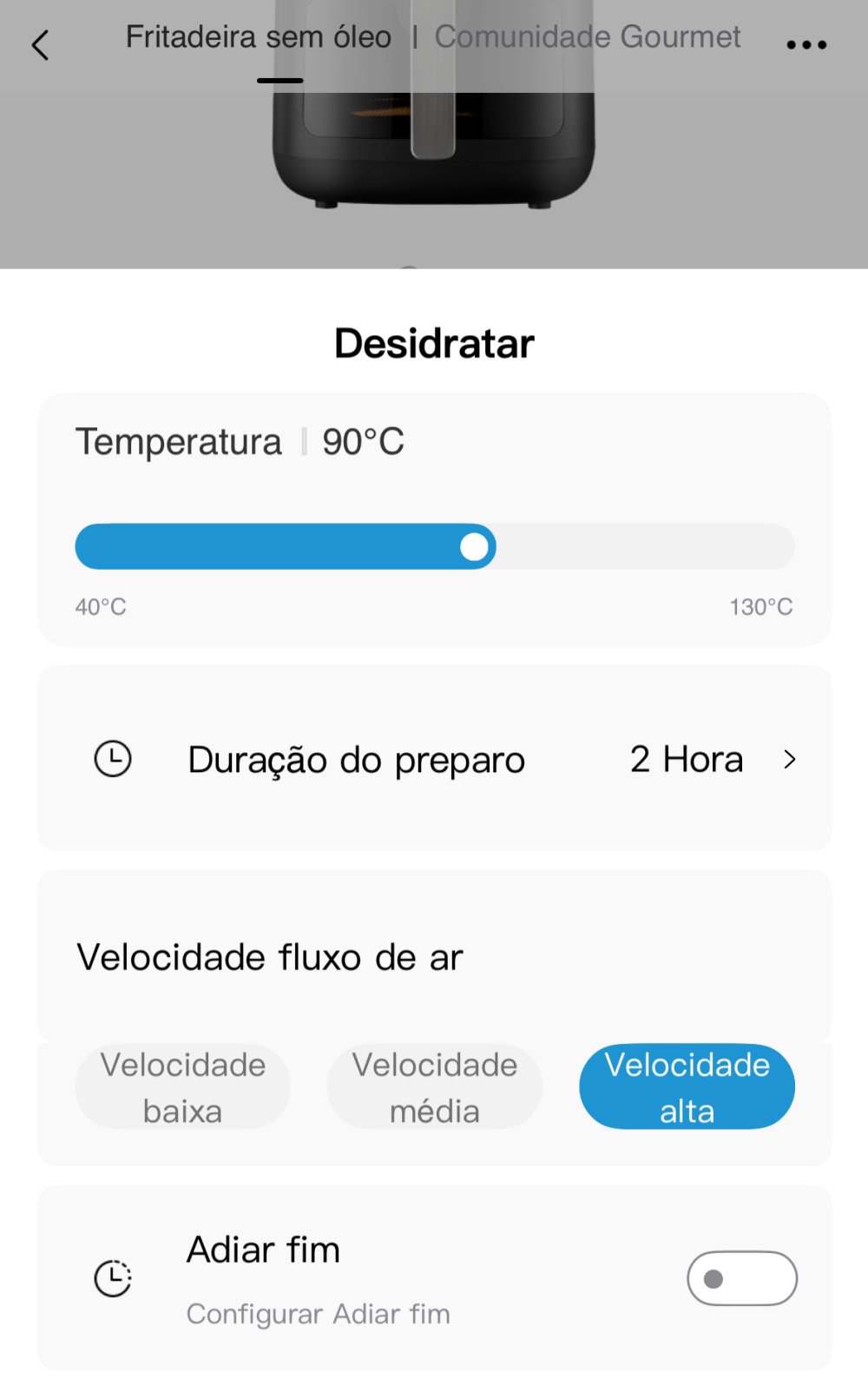Choose Velocidade média air flow
This screenshot has height=1399, width=868.
[x=435, y=1087]
